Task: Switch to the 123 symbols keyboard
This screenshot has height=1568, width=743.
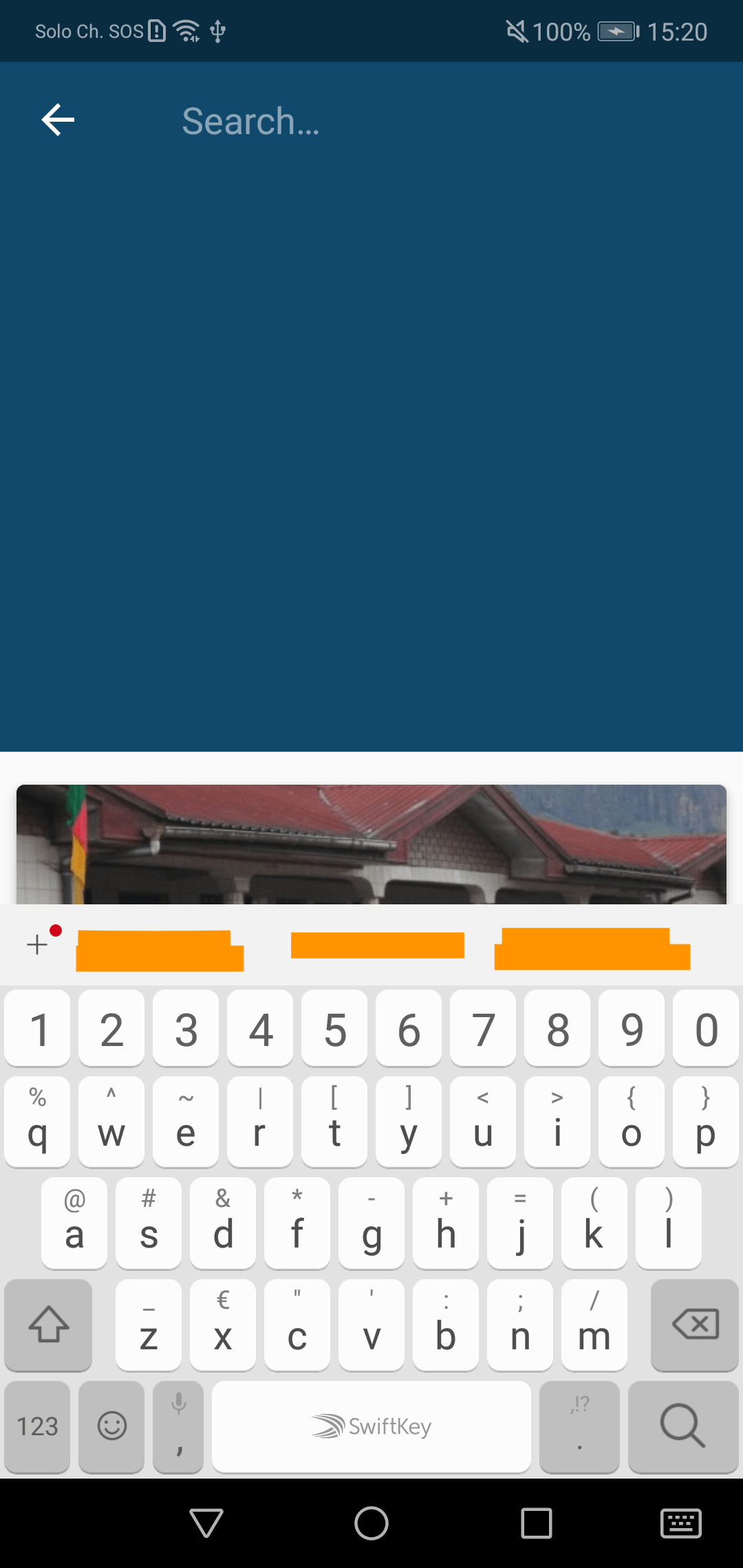Action: (37, 1426)
